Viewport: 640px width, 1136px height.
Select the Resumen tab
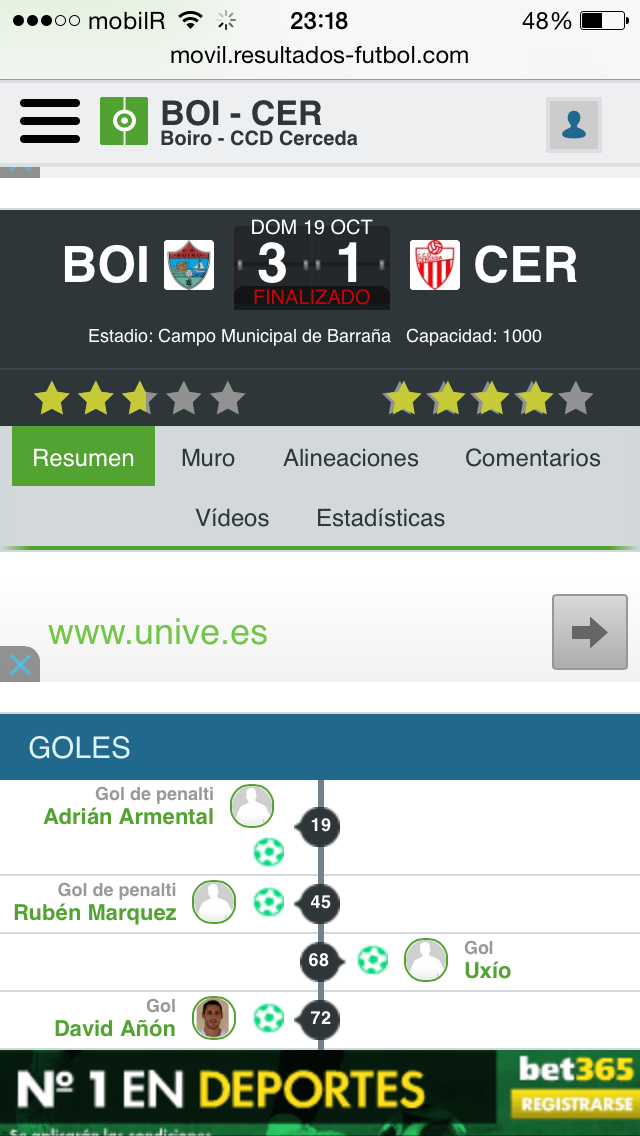pyautogui.click(x=83, y=458)
